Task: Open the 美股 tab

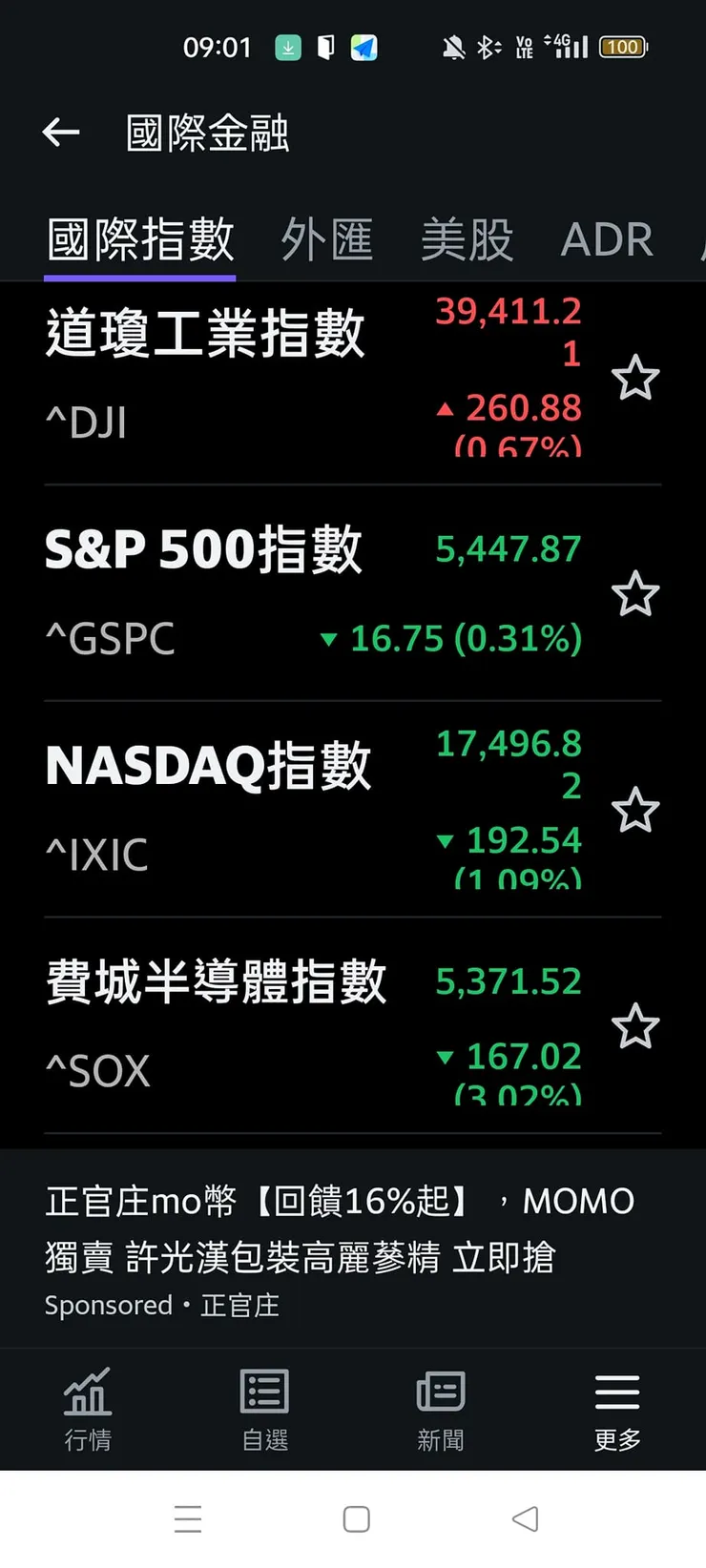Action: 467,239
